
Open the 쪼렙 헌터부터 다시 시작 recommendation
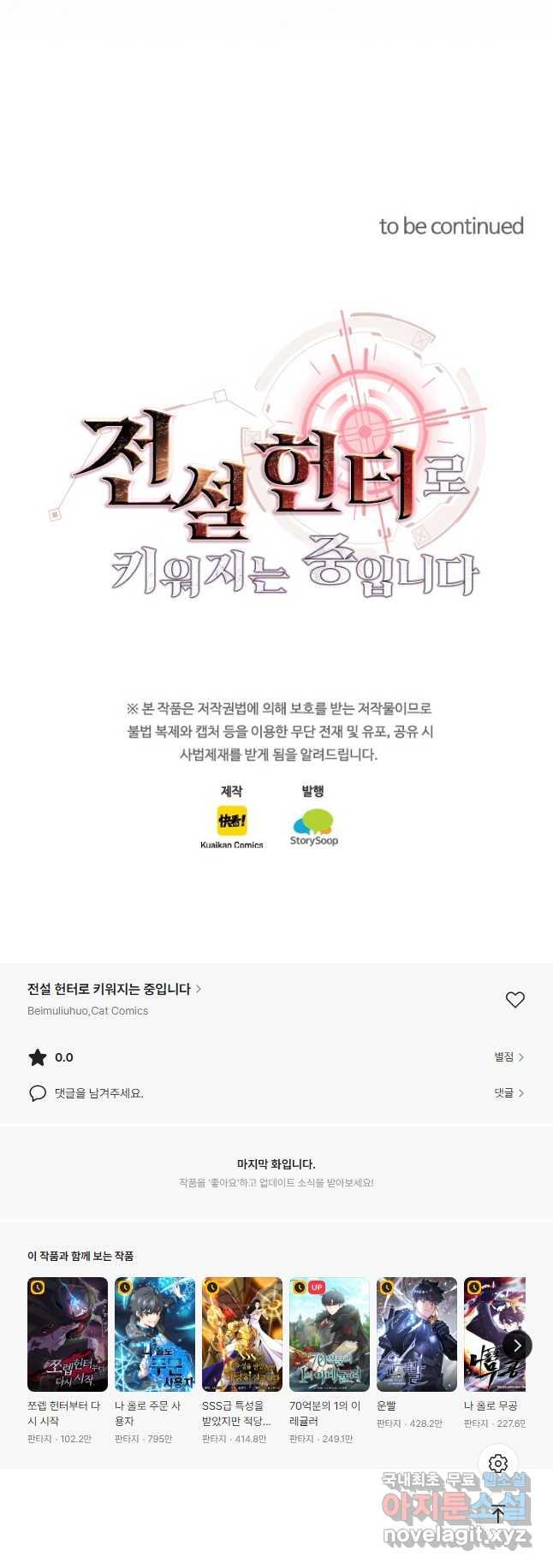click(x=68, y=1334)
